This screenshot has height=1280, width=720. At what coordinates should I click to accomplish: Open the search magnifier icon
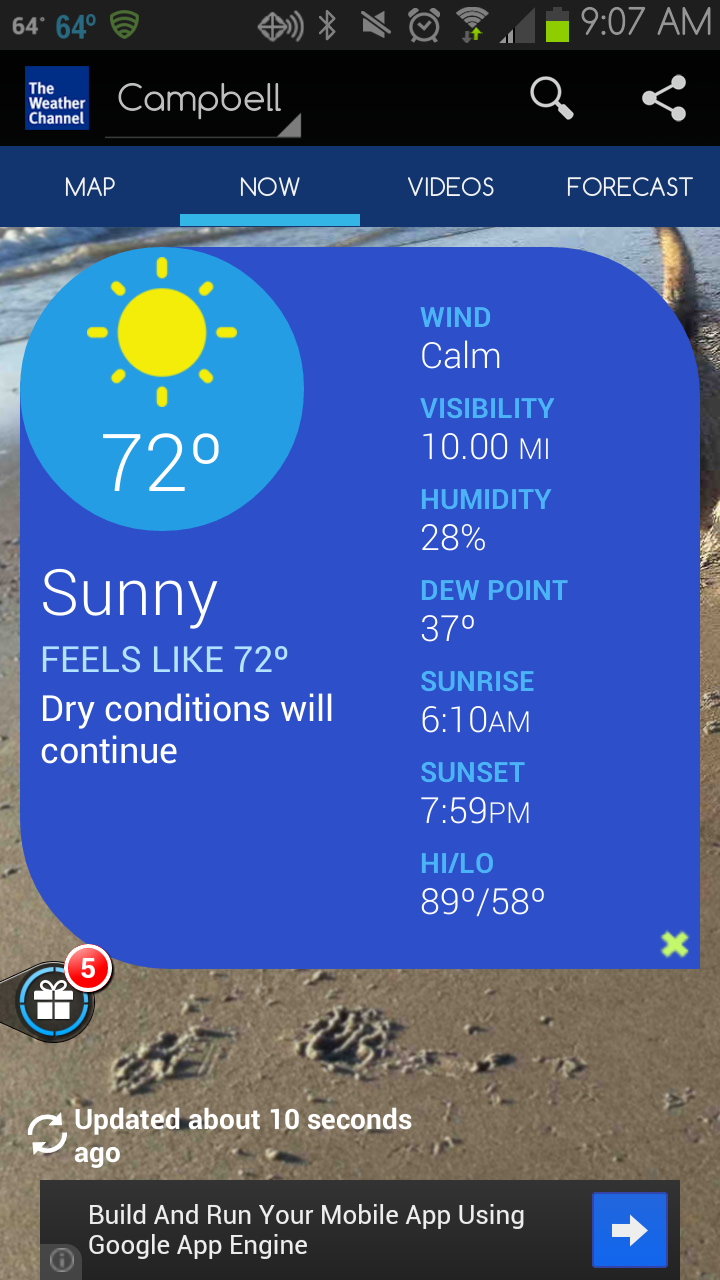pos(551,98)
